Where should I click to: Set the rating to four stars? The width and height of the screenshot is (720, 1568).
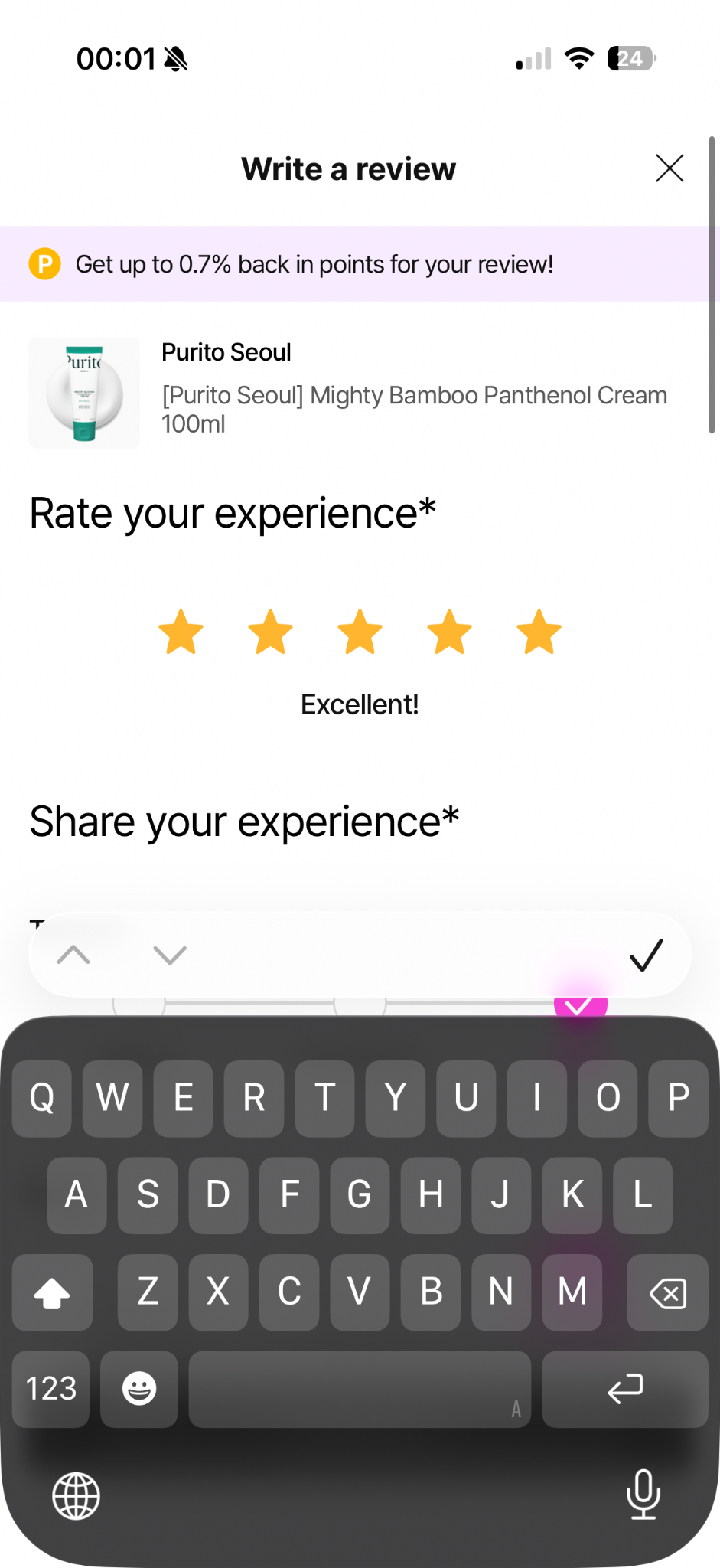click(449, 632)
